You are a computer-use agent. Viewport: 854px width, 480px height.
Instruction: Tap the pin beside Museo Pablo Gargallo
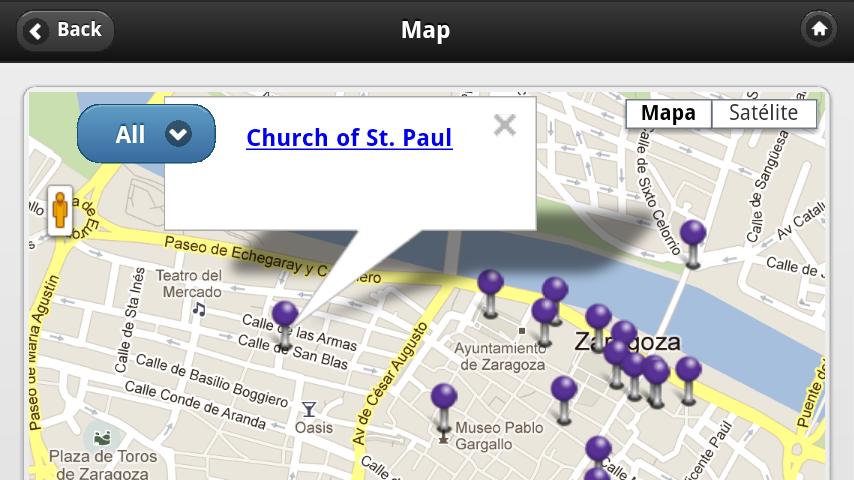click(444, 407)
